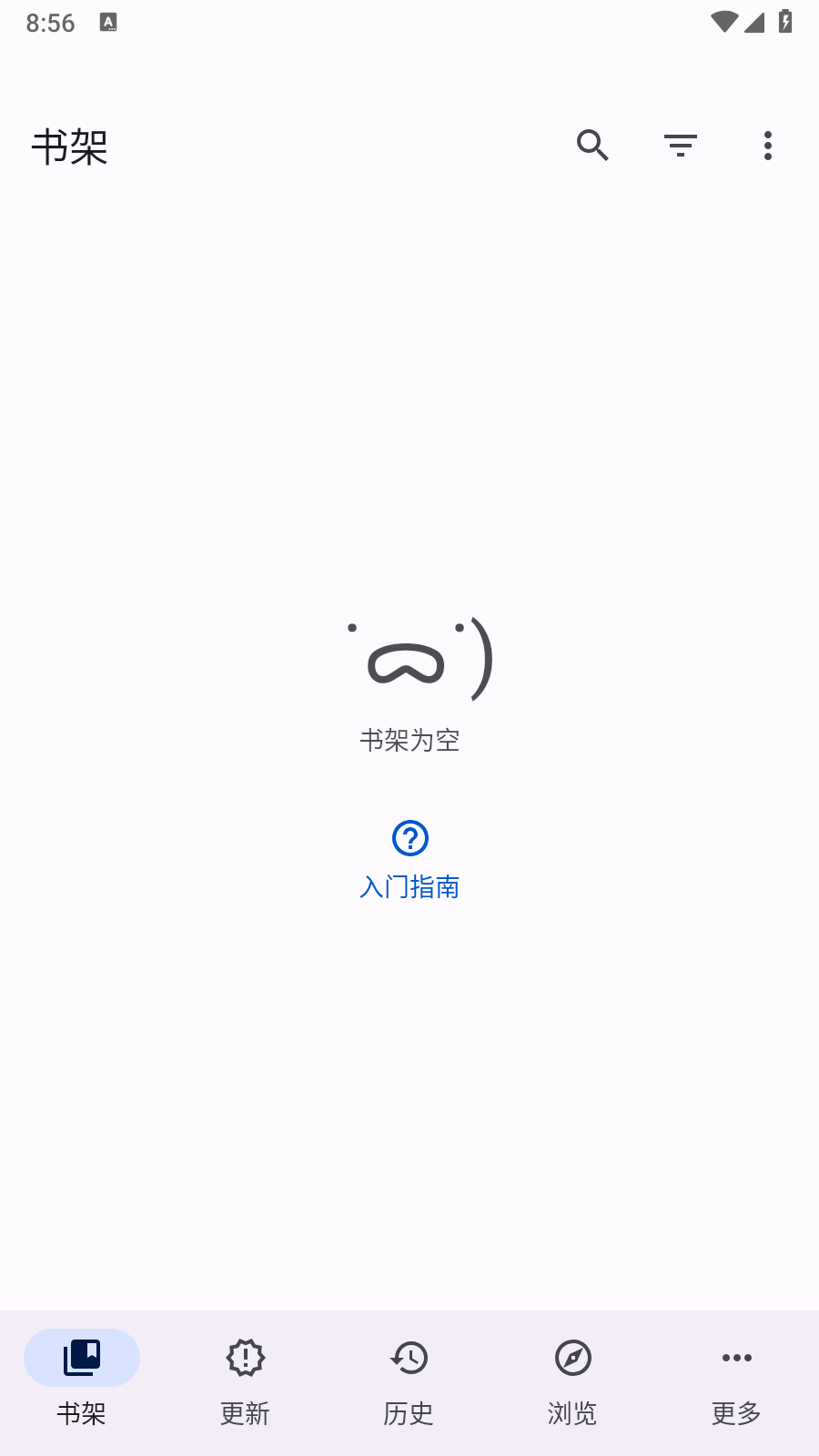The height and width of the screenshot is (1456, 819).
Task: Click the 书架 page title
Action: [x=69, y=147]
